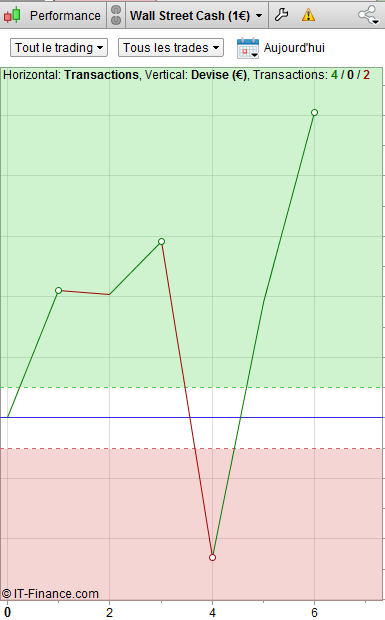Expand the Tous les trades dropdown
385x620 pixels.
click(171, 48)
